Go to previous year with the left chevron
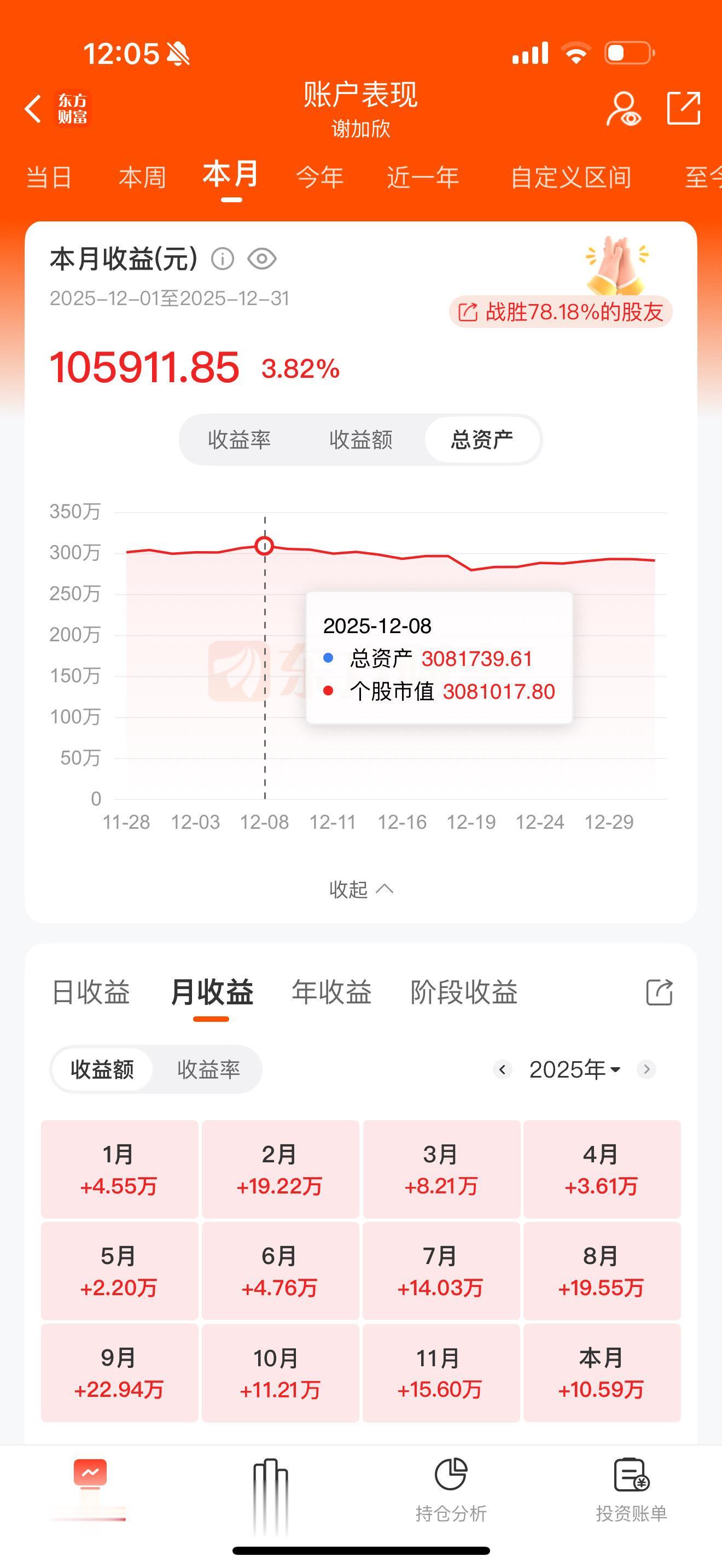 point(502,1069)
